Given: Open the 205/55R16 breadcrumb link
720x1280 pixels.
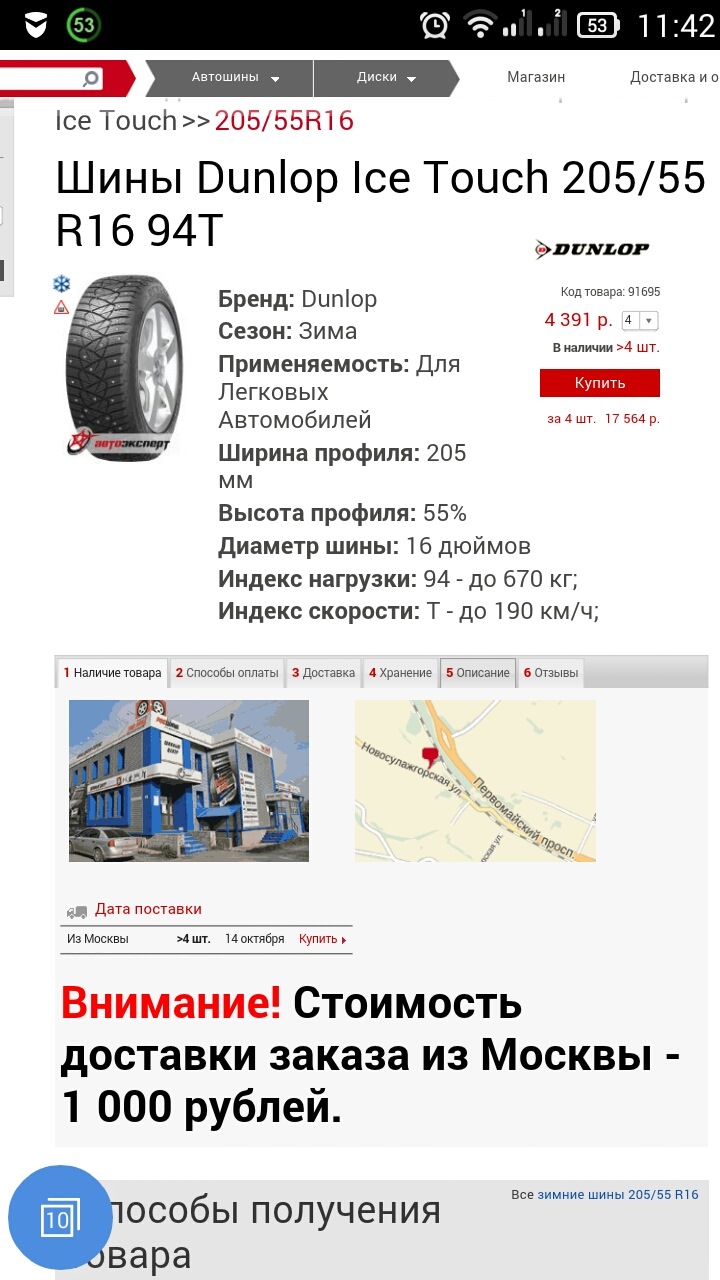Looking at the screenshot, I should 284,121.
